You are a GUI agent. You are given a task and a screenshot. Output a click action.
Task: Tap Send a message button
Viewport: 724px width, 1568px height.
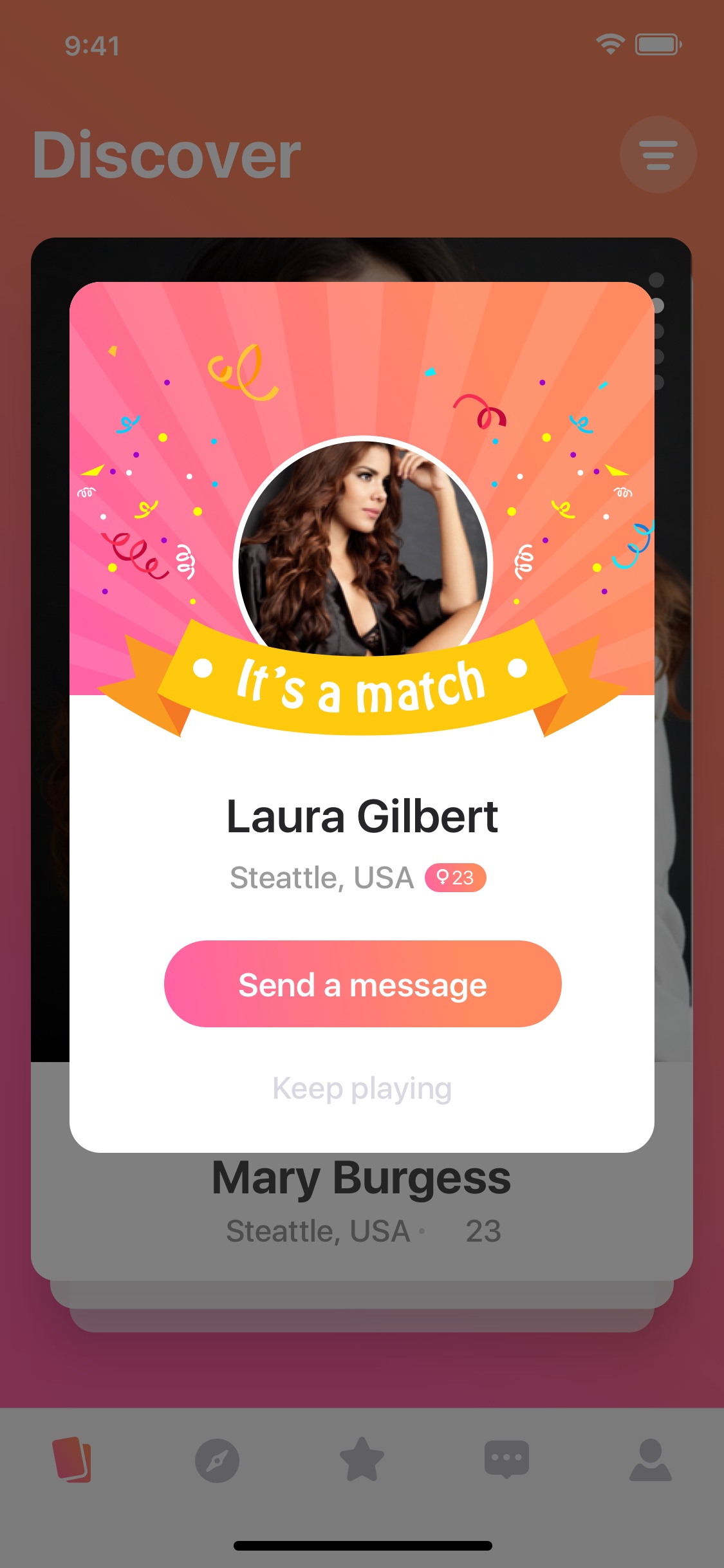pyautogui.click(x=362, y=984)
